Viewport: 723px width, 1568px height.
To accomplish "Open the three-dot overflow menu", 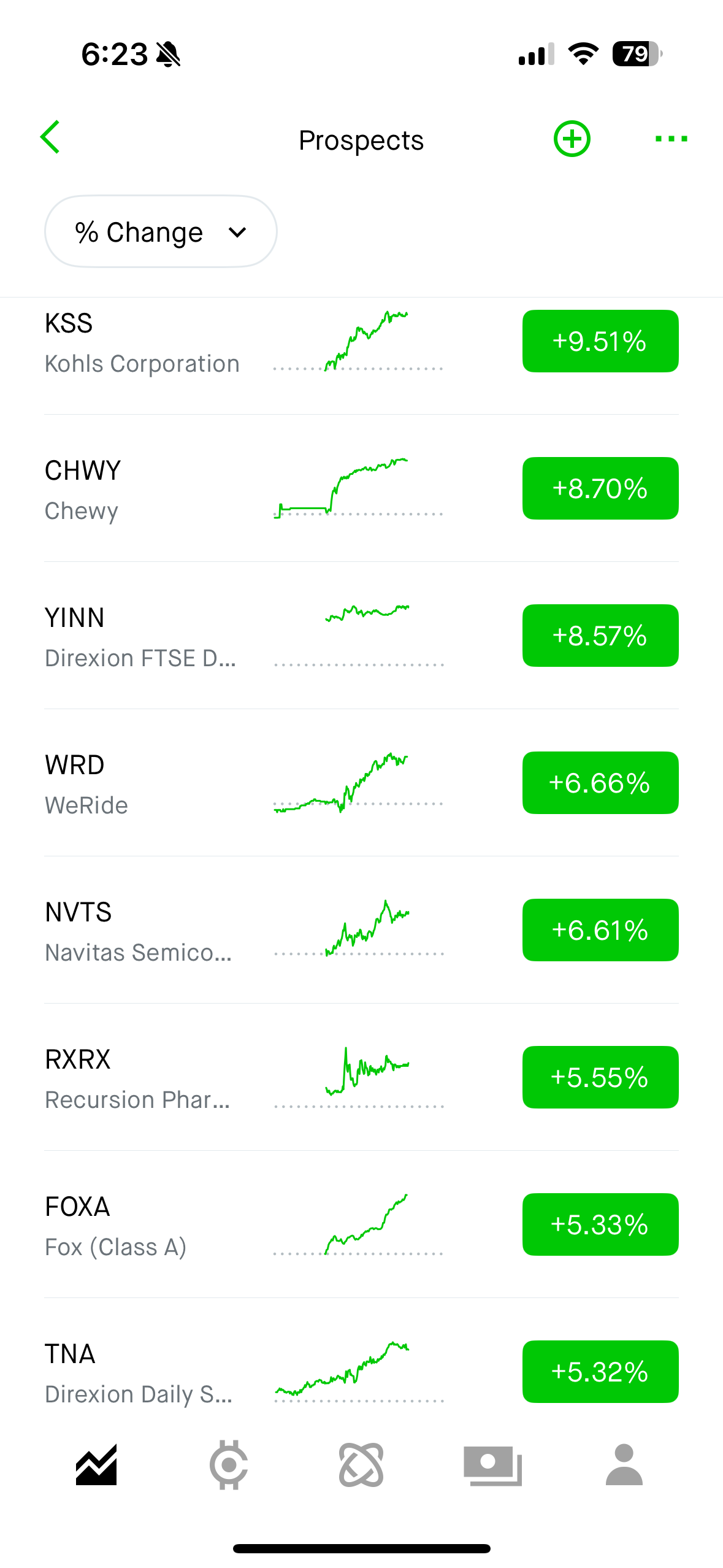I will (x=671, y=139).
